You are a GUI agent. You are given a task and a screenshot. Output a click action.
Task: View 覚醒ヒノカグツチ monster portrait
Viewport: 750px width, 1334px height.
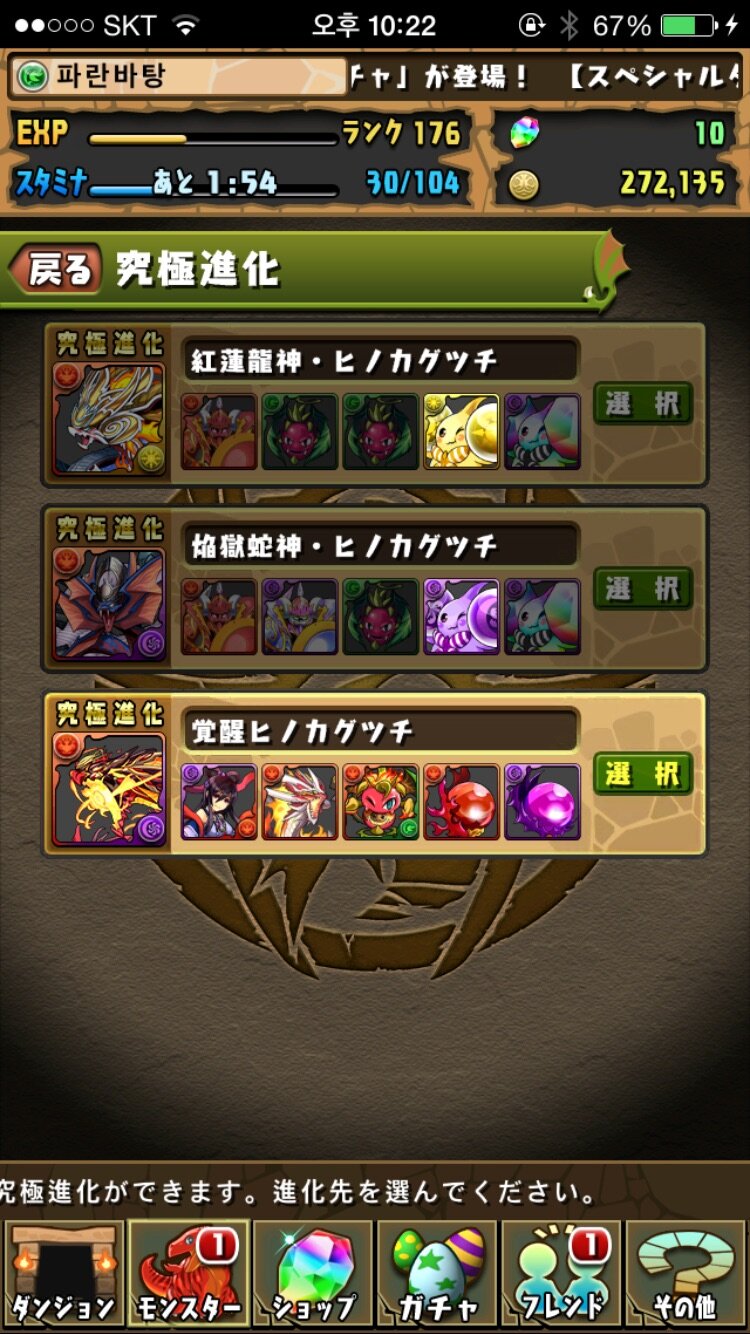(108, 789)
